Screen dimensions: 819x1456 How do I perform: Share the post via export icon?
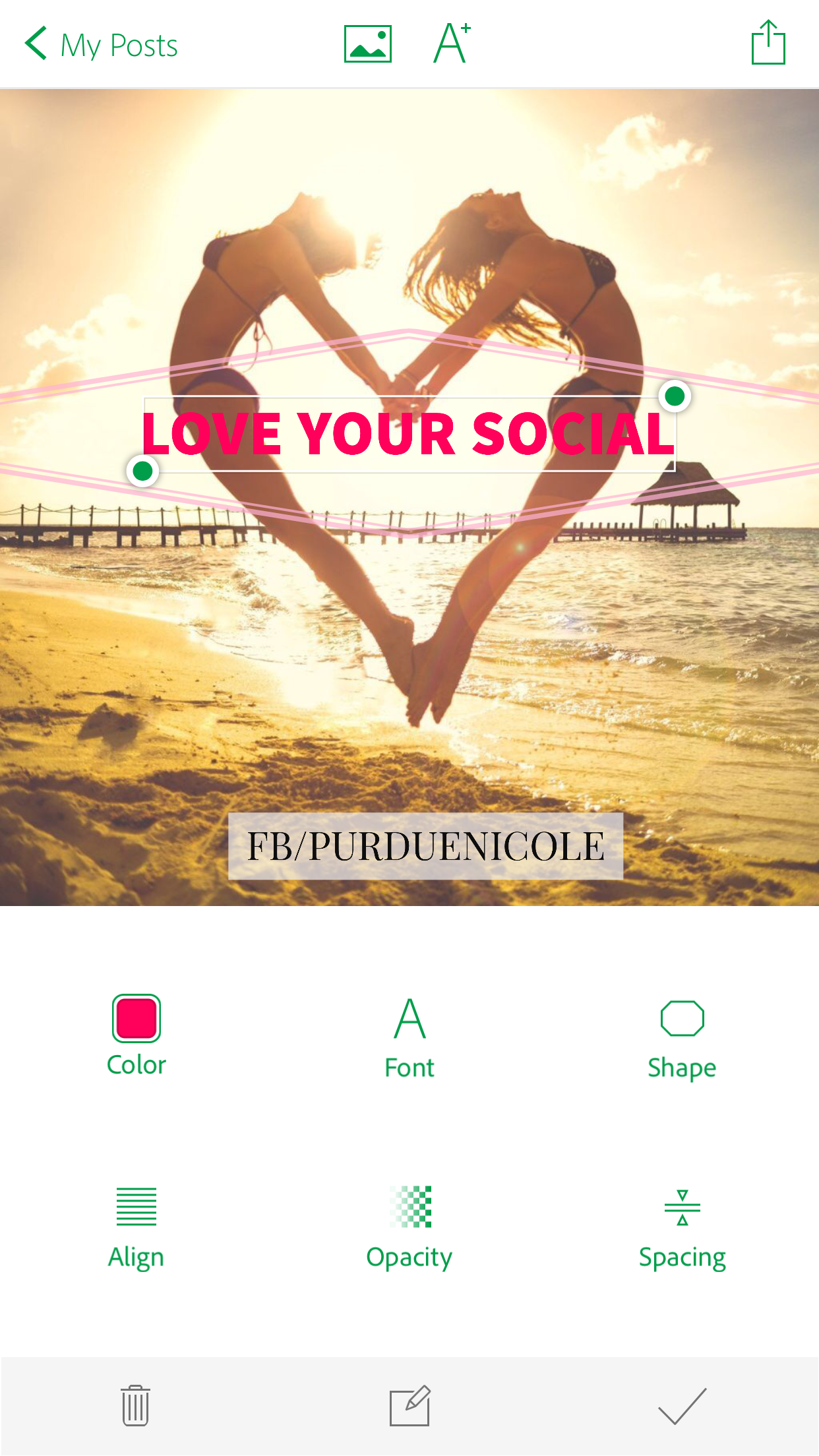pos(768,42)
